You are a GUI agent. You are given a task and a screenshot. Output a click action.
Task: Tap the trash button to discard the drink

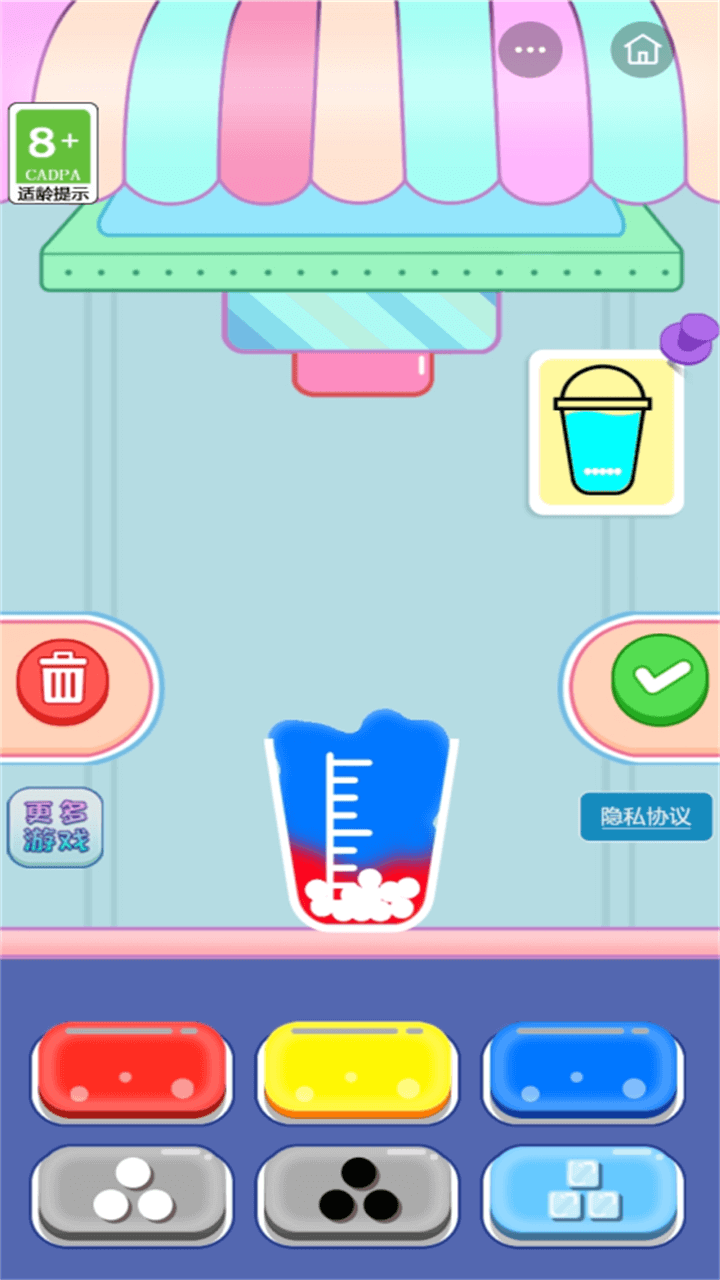click(x=62, y=680)
